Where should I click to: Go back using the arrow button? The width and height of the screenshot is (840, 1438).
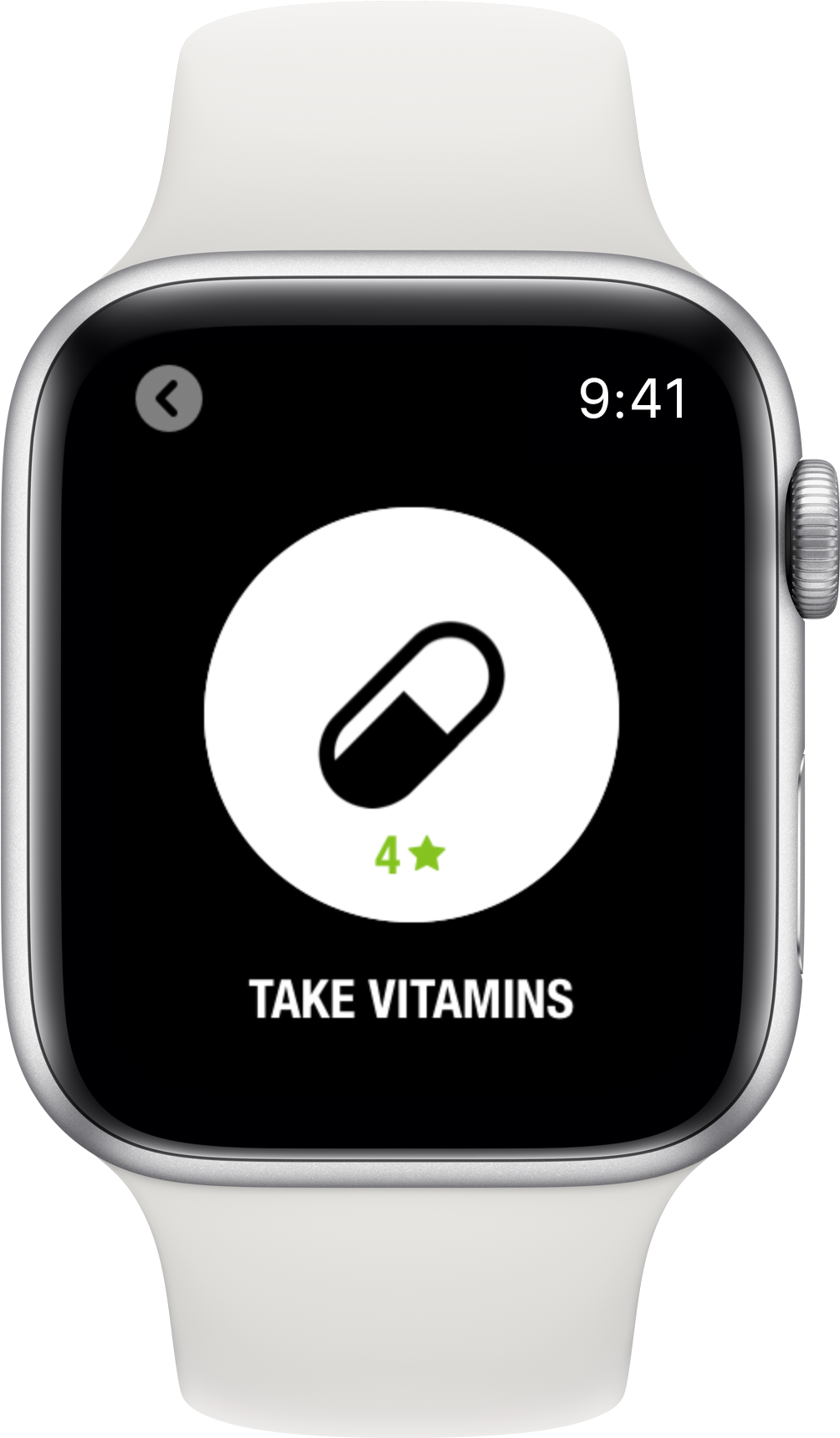[169, 399]
